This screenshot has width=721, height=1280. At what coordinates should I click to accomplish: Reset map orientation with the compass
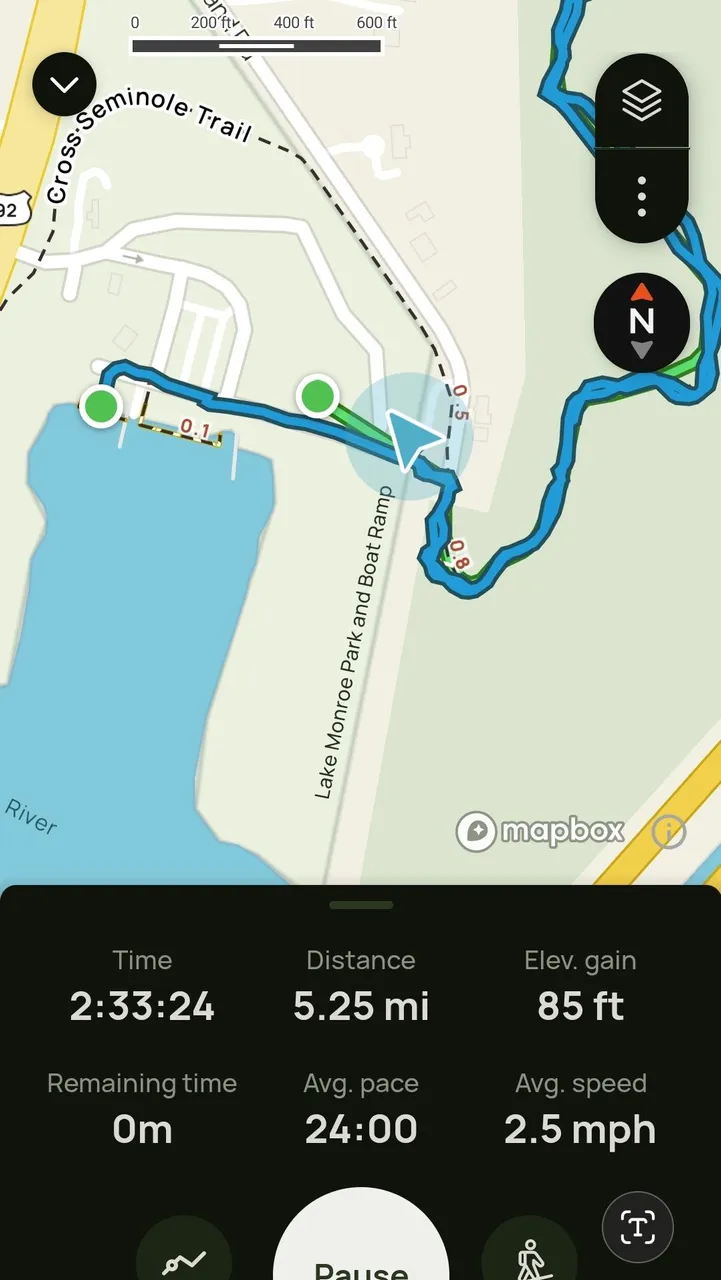click(641, 322)
